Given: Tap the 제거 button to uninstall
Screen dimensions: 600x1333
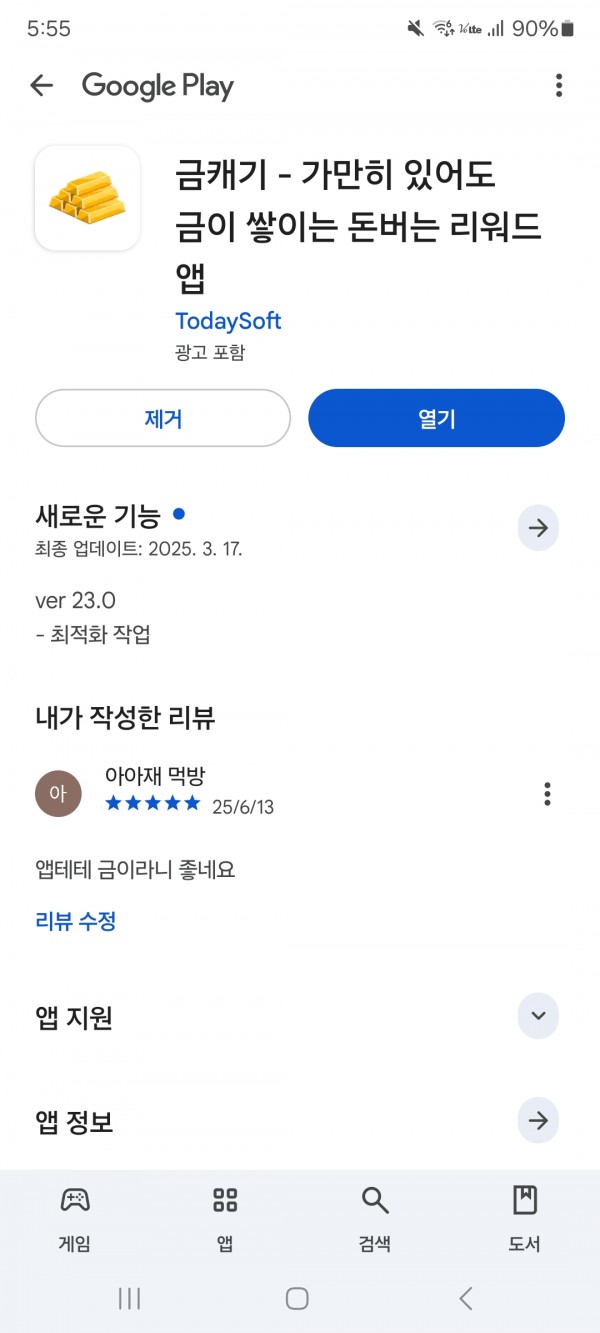Looking at the screenshot, I should (163, 418).
